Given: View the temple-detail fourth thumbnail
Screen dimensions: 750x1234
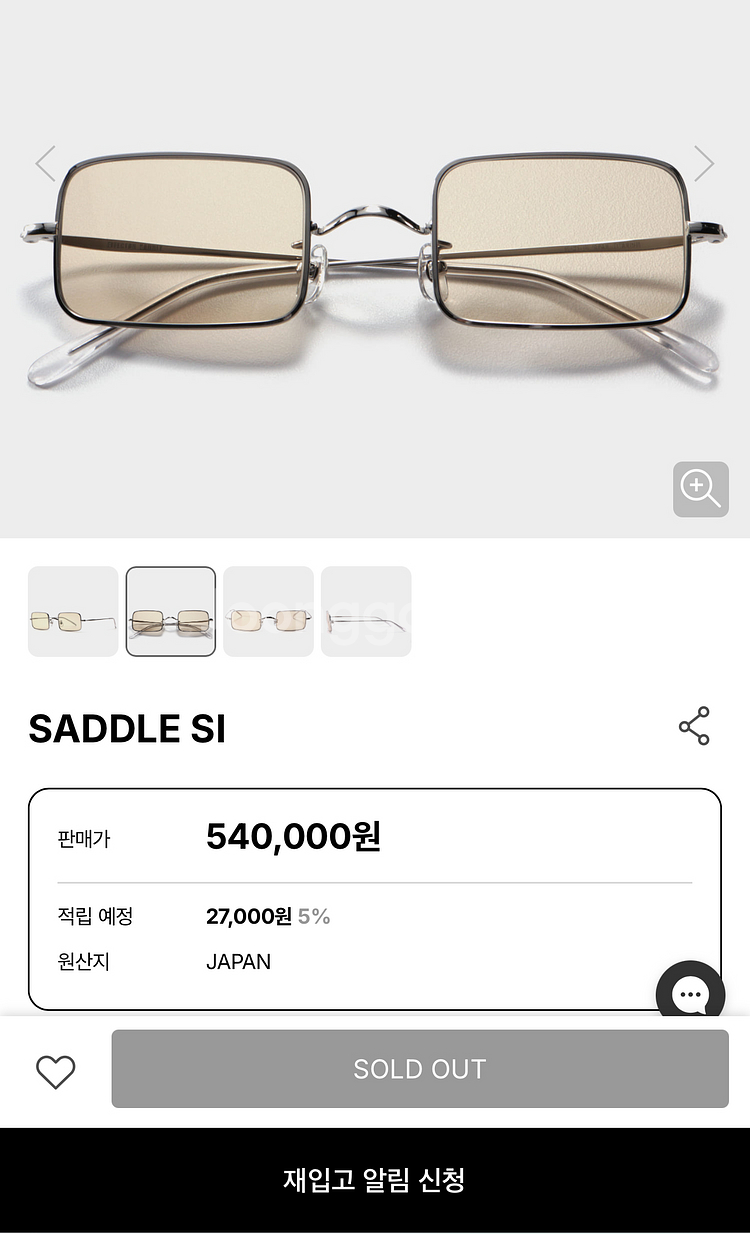Looking at the screenshot, I should click(366, 611).
